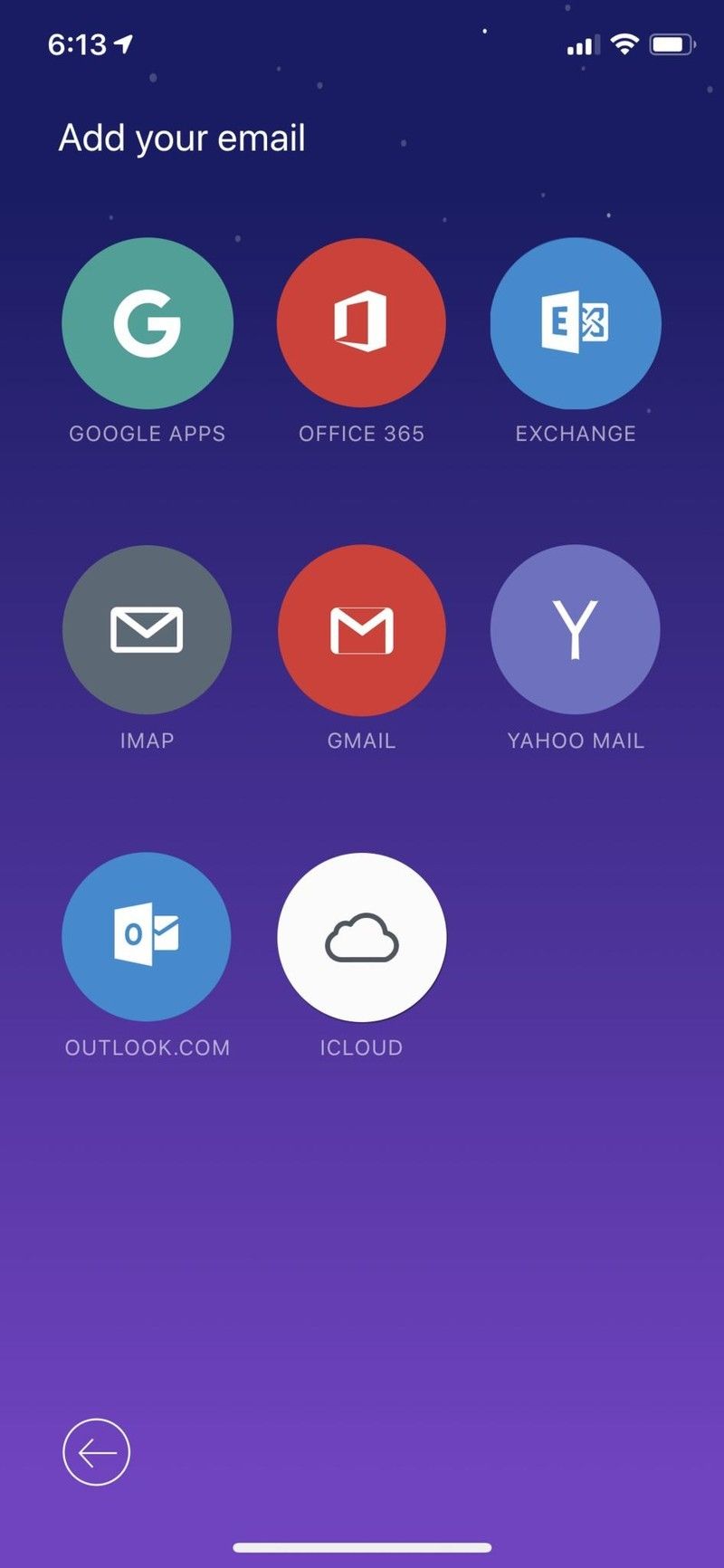Screen dimensions: 724x1568
Task: Select the Office 365 account option
Action: 361,323
